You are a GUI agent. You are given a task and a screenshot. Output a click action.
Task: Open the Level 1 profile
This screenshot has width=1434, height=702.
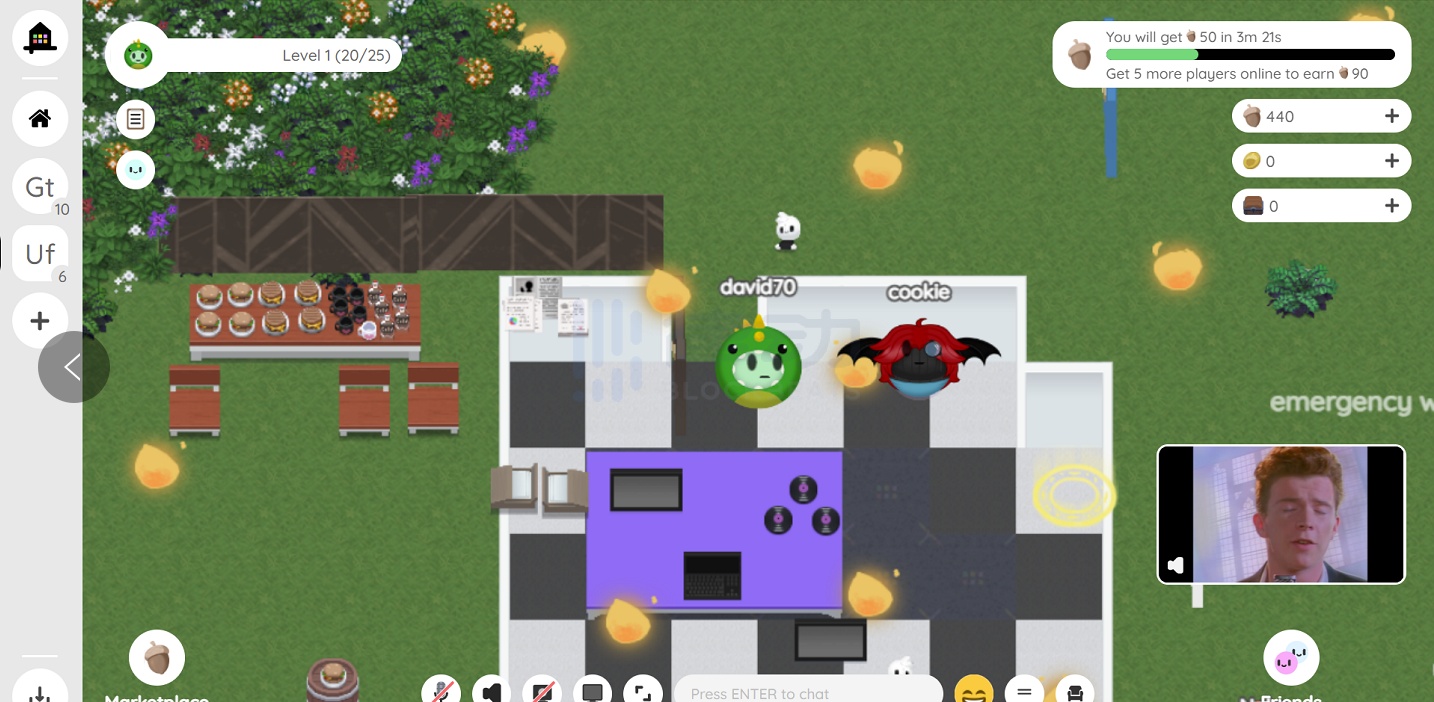pyautogui.click(x=254, y=56)
